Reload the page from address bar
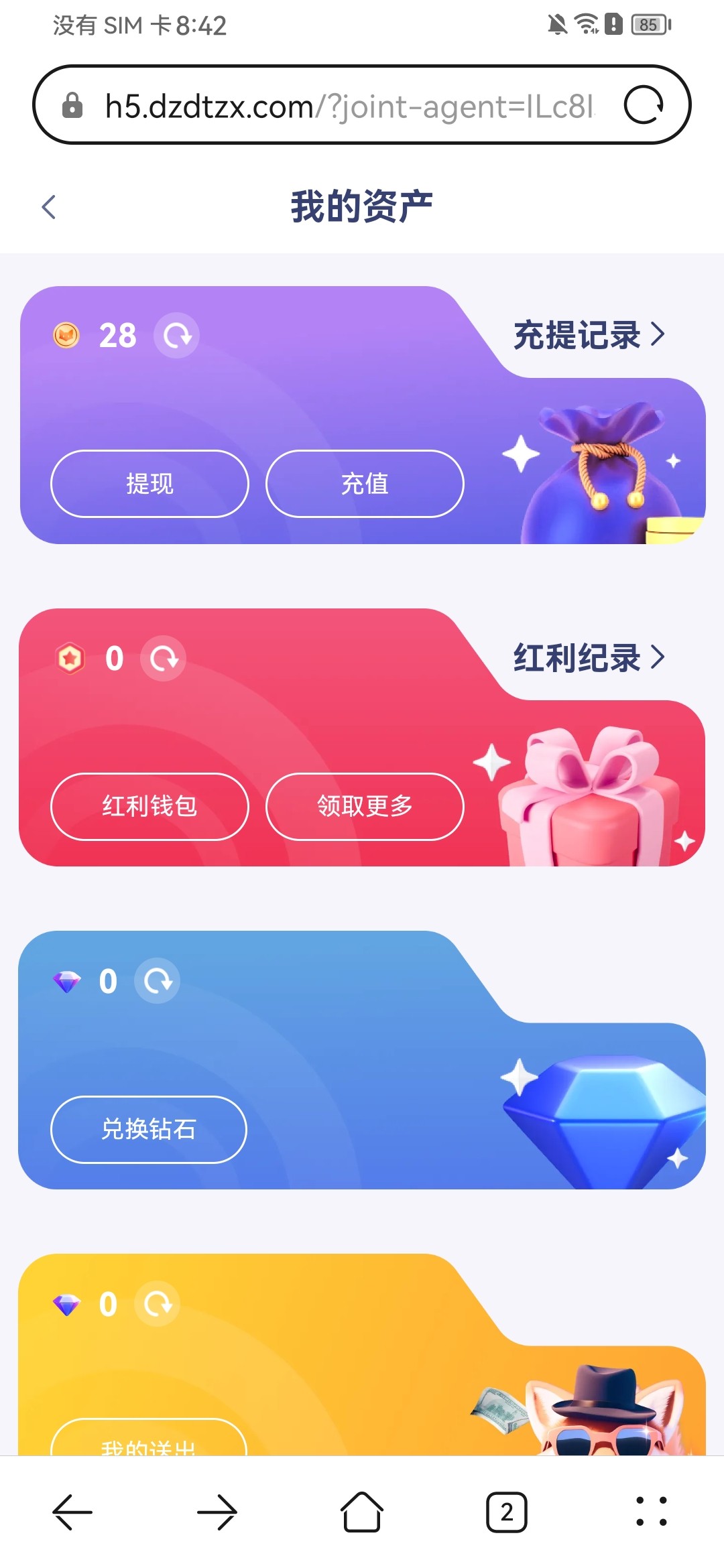Screen dimensions: 724x1568 (644, 105)
